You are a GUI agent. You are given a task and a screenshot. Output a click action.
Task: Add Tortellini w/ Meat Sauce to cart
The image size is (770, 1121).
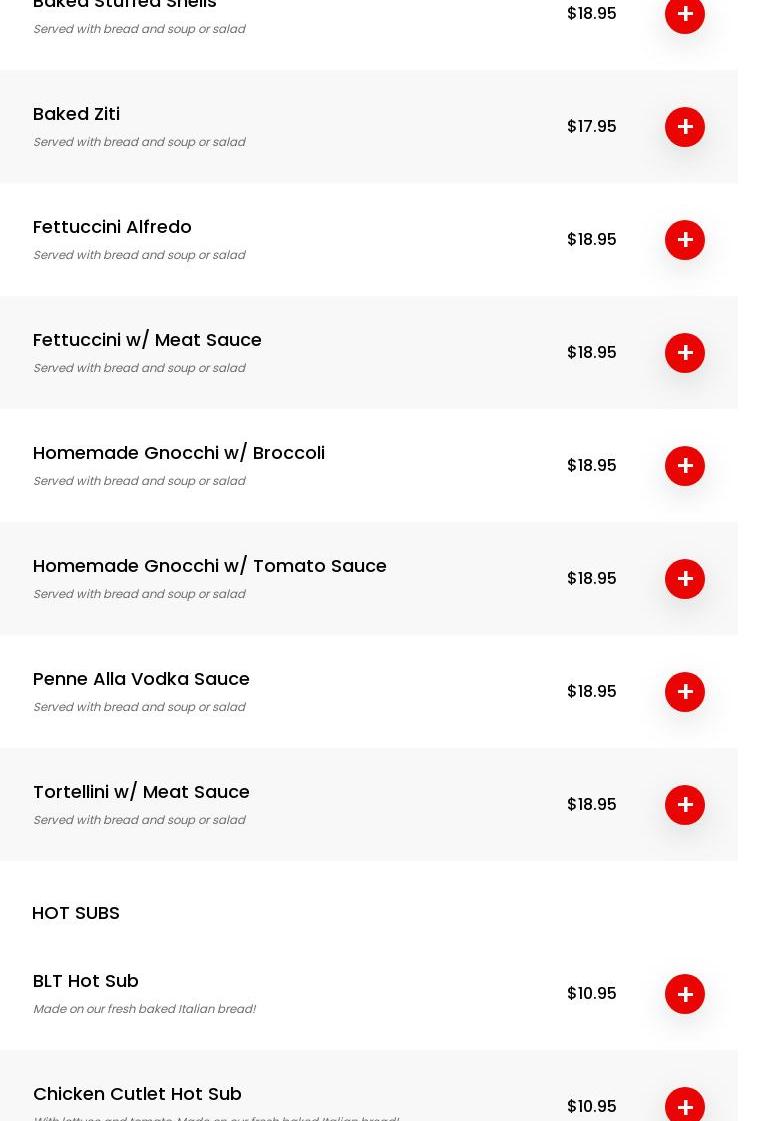[x=685, y=805]
